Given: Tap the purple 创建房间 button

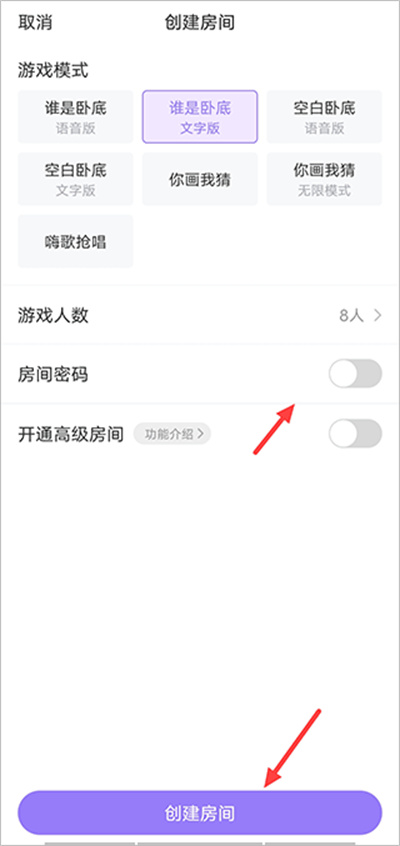Looking at the screenshot, I should tap(200, 813).
